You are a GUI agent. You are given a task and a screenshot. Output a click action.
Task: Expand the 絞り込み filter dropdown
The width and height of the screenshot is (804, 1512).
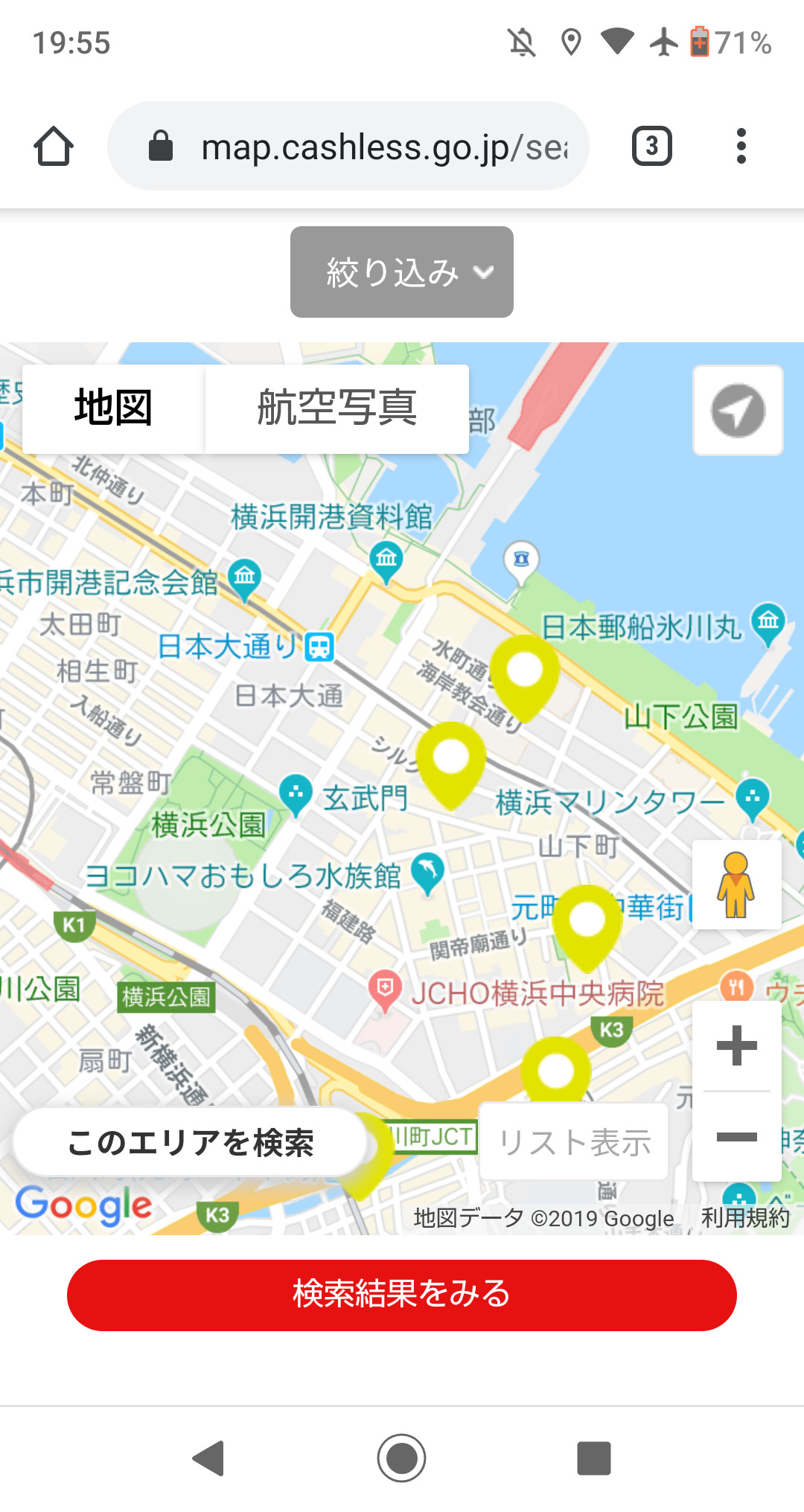(x=402, y=272)
